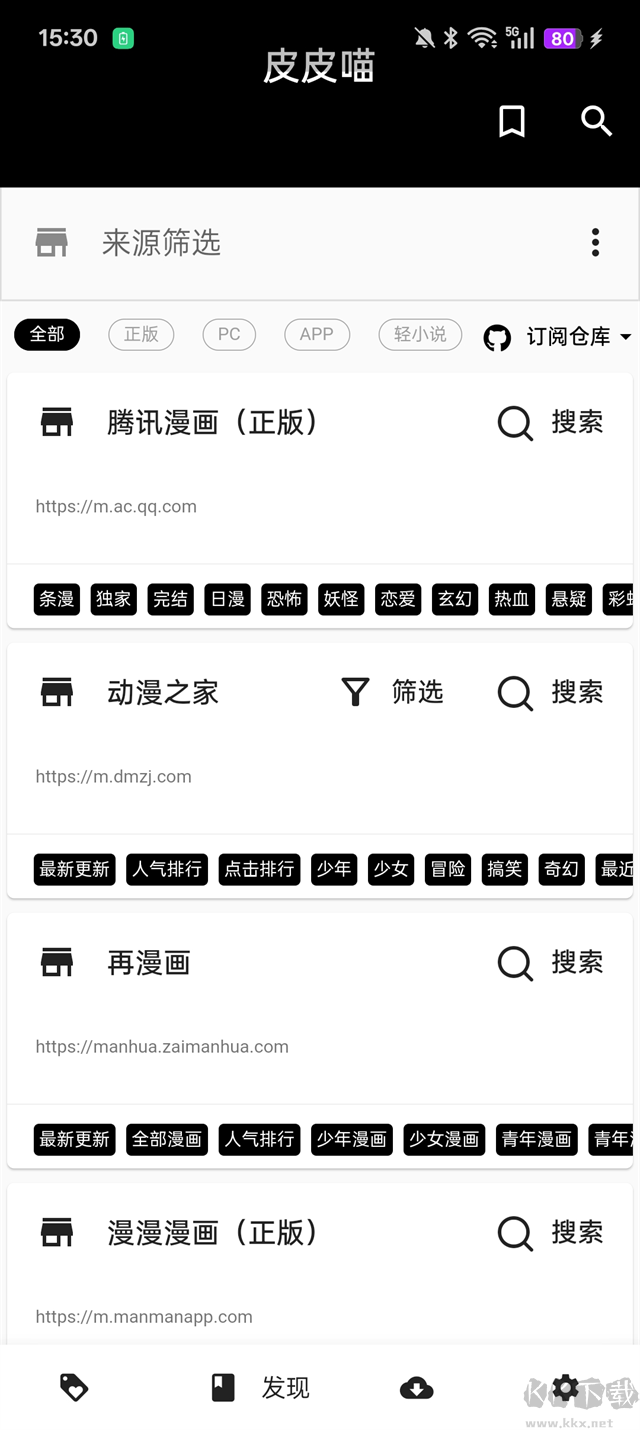Open the settings gear tab
640x1430 pixels.
click(565, 1387)
